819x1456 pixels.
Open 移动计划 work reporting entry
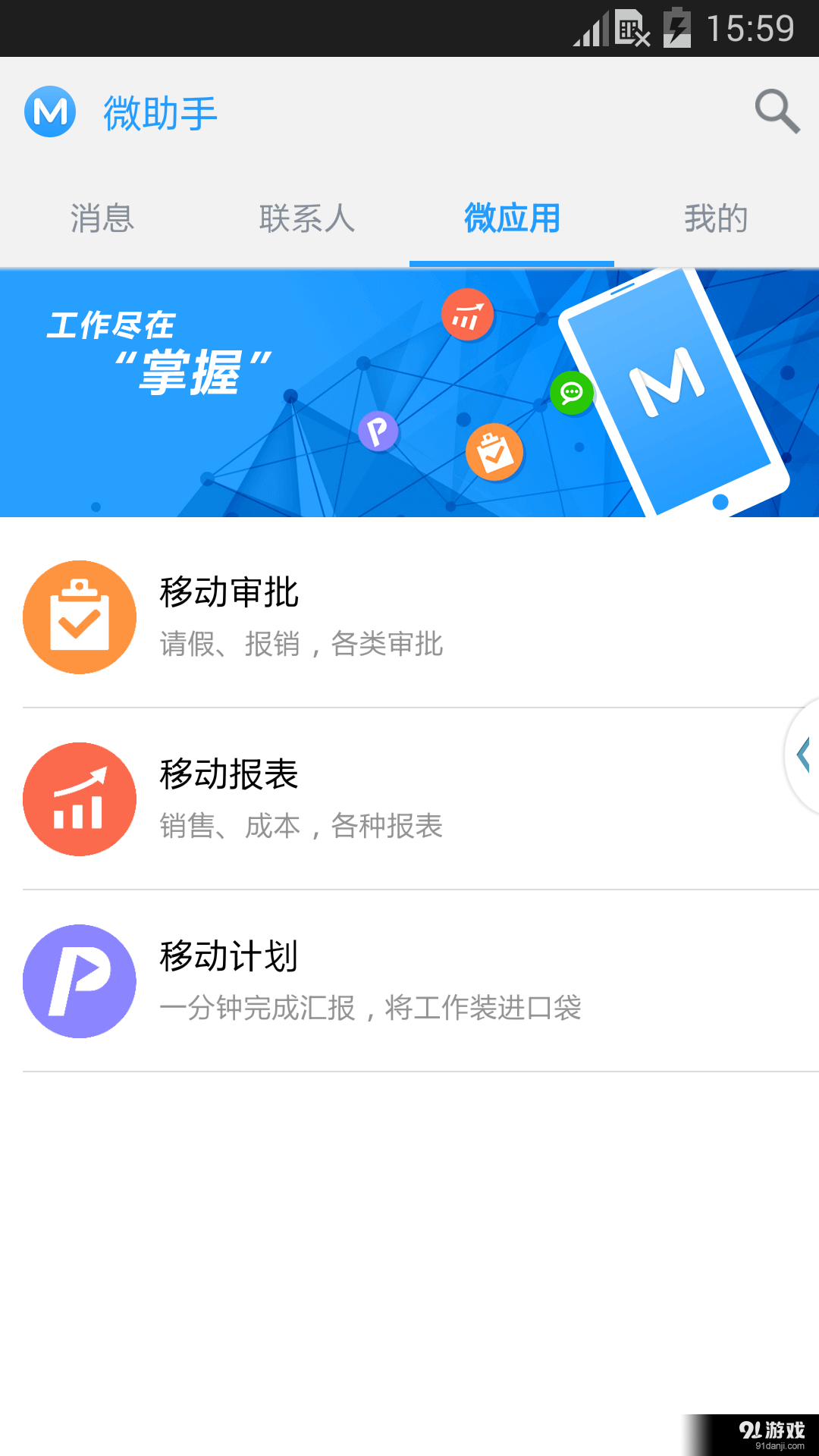303,981
